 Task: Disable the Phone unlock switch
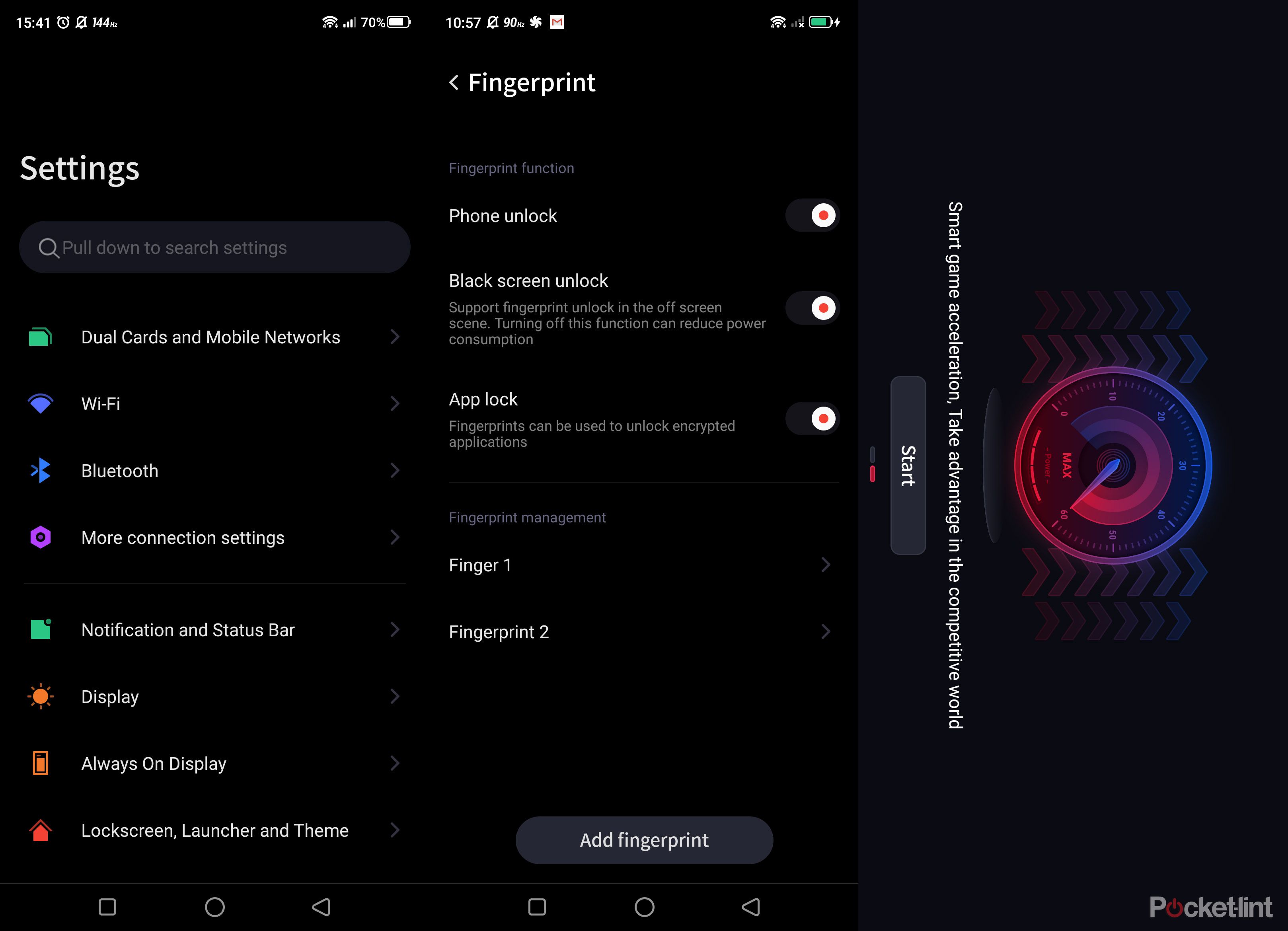tap(812, 216)
